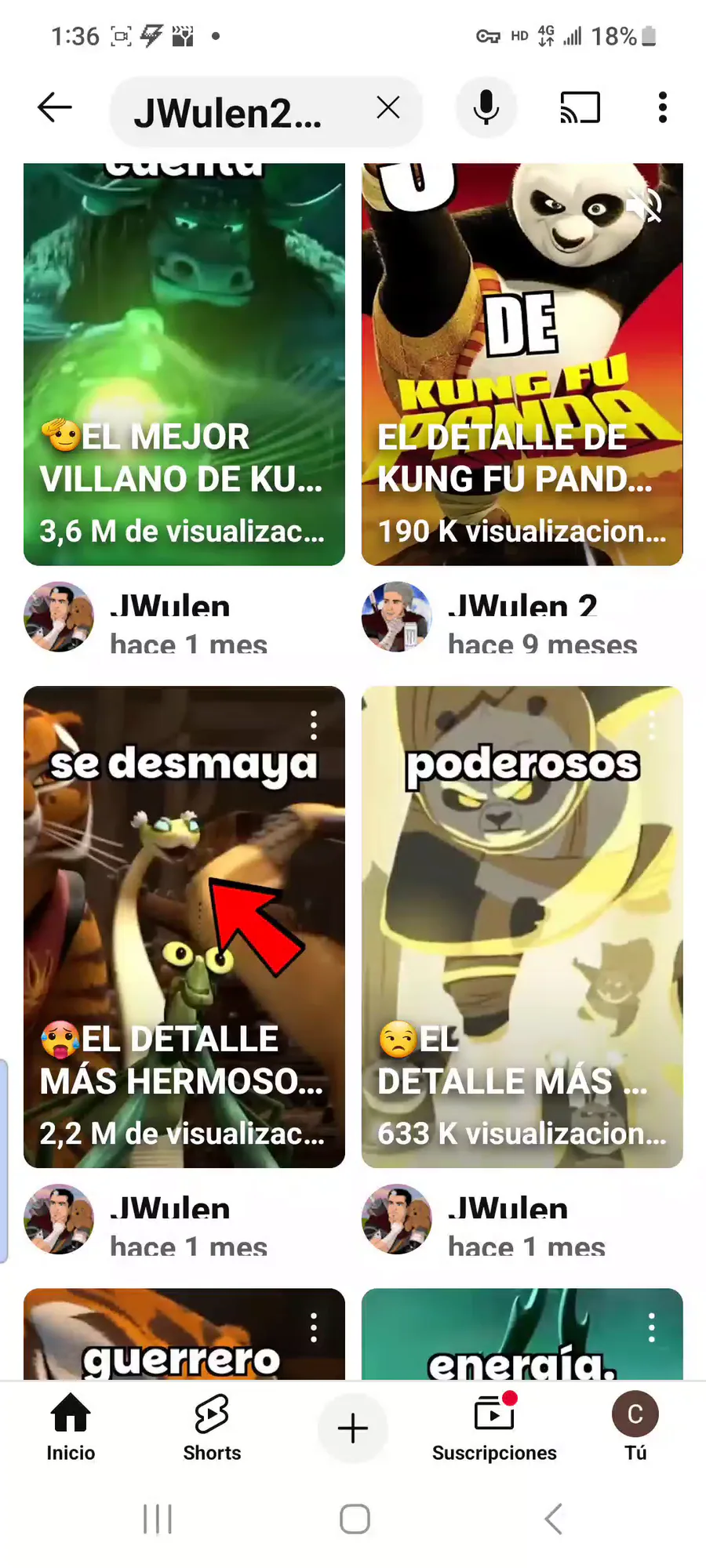The width and height of the screenshot is (706, 1568).
Task: Switch to the Shorts tab
Action: pyautogui.click(x=212, y=1428)
